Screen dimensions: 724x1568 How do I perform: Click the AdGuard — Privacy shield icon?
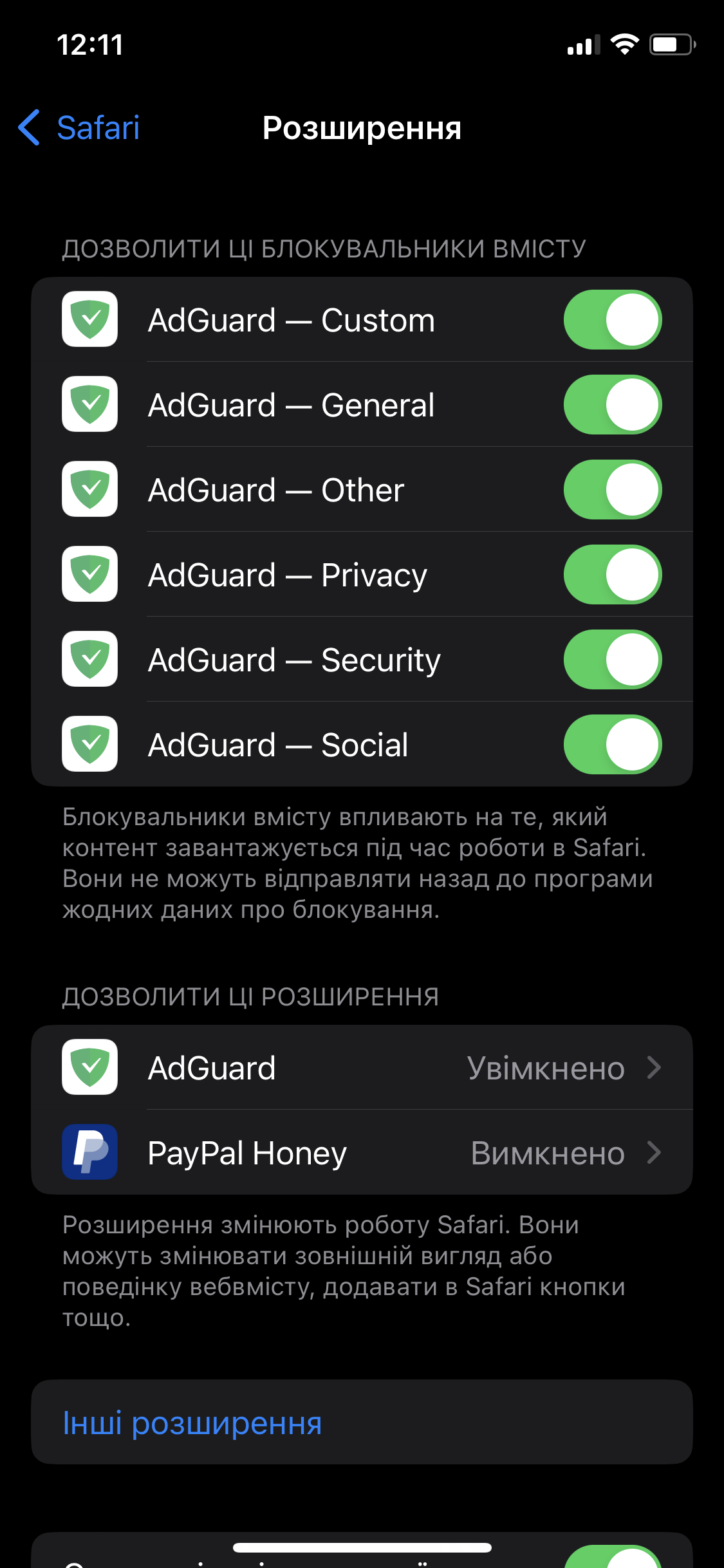click(89, 575)
